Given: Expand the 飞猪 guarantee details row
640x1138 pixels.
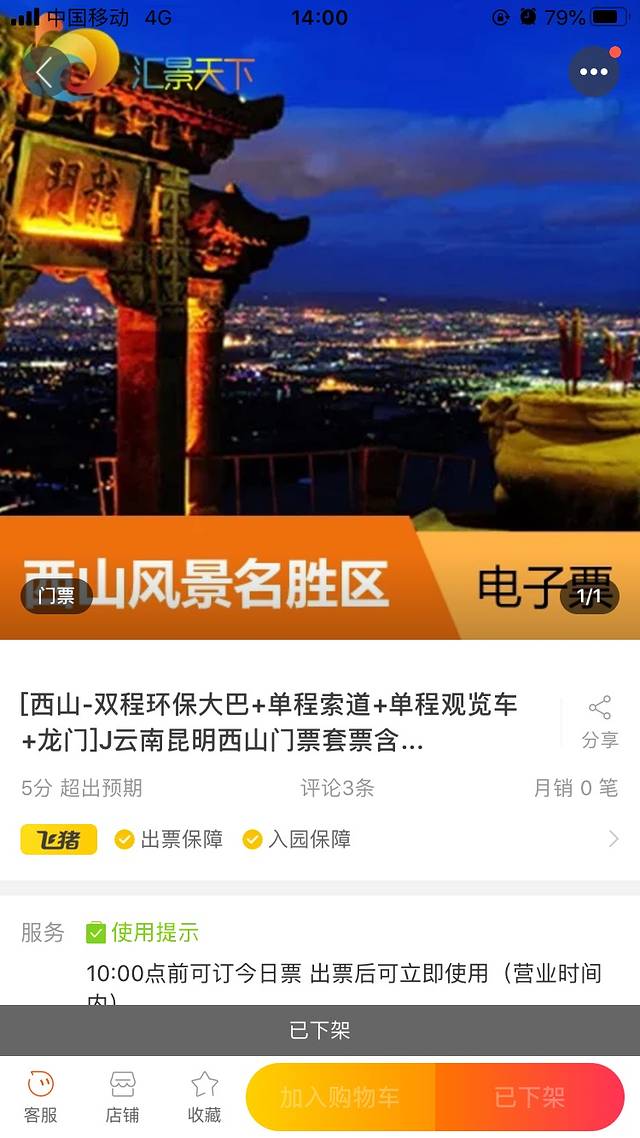Looking at the screenshot, I should (613, 839).
